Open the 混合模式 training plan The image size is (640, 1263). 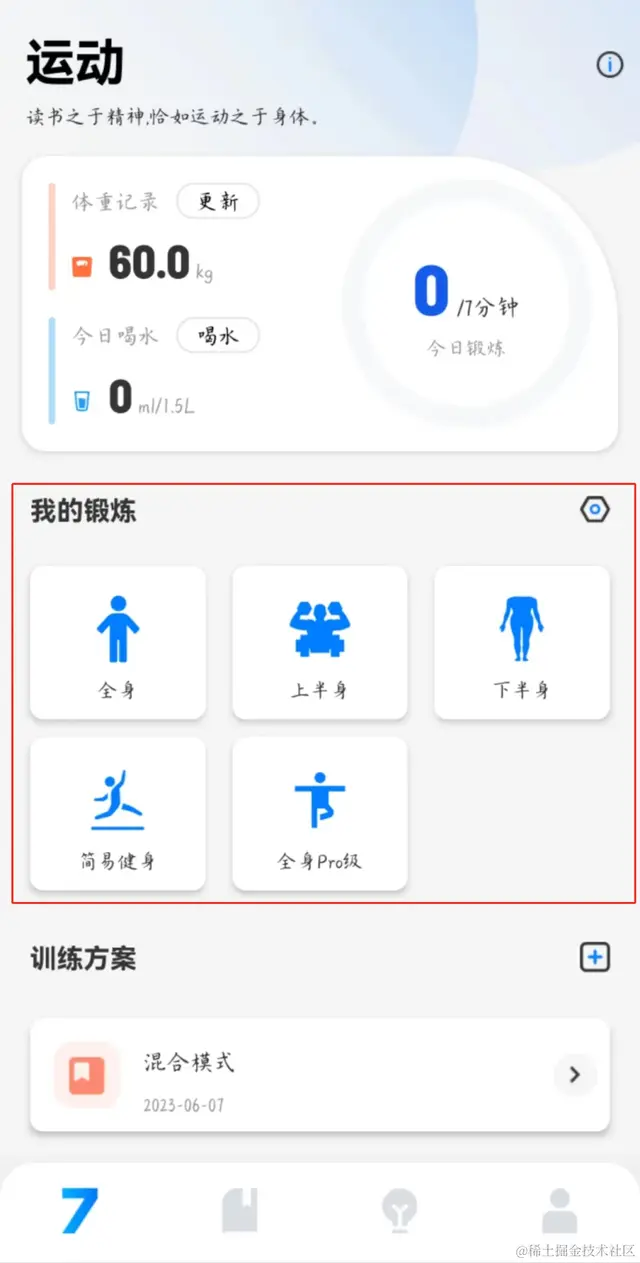320,1075
